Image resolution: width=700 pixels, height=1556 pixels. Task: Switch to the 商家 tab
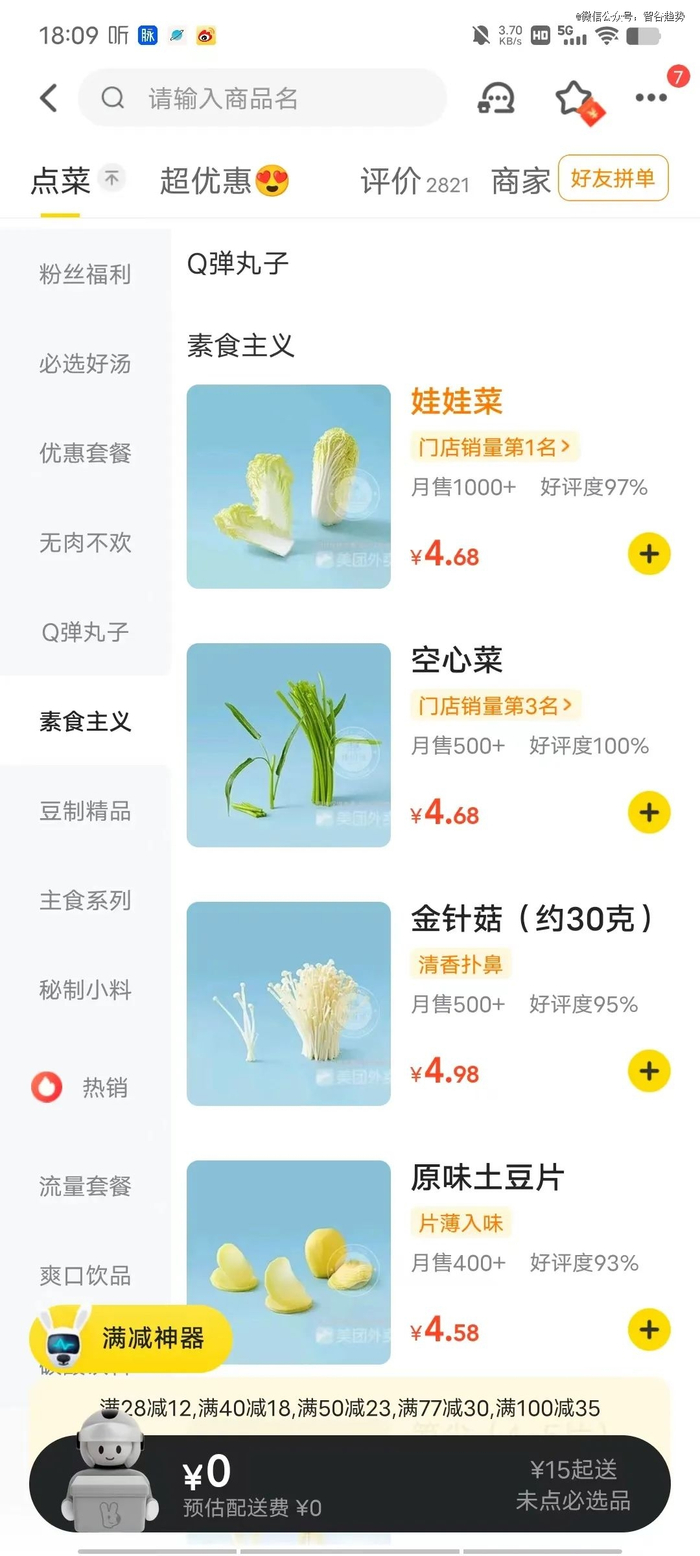coord(520,181)
